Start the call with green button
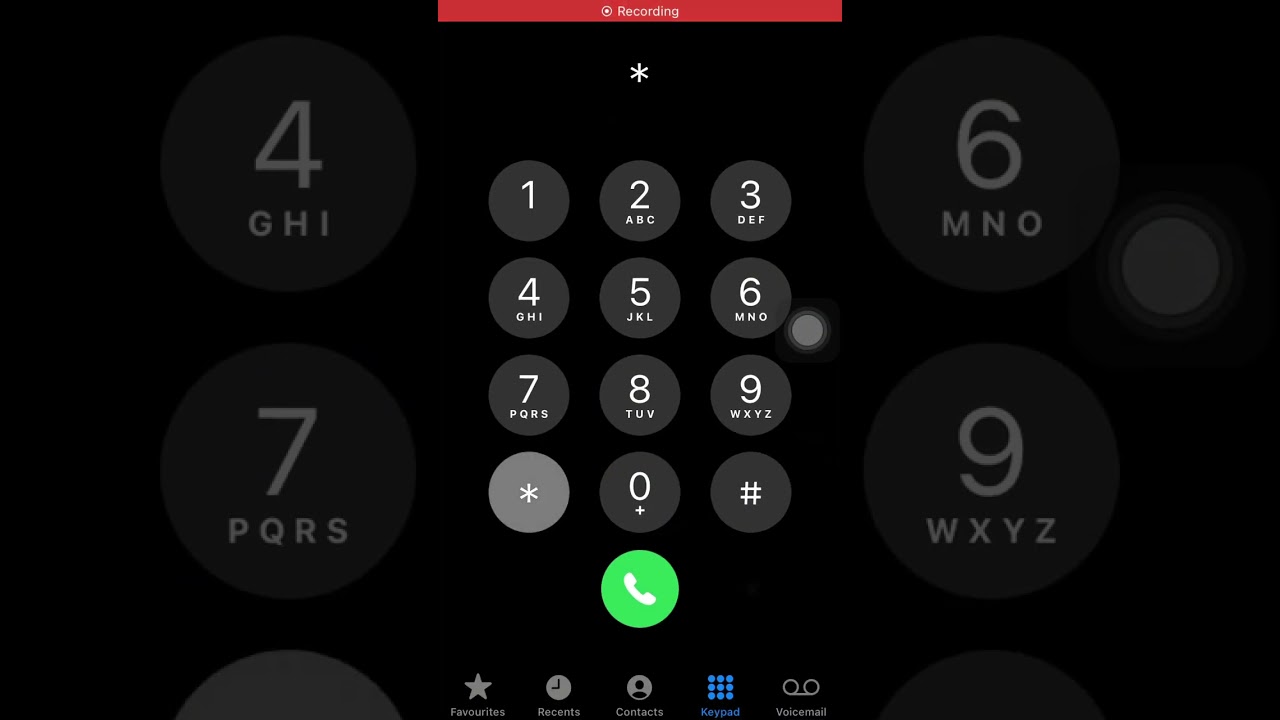The width and height of the screenshot is (1280, 720). pos(640,589)
